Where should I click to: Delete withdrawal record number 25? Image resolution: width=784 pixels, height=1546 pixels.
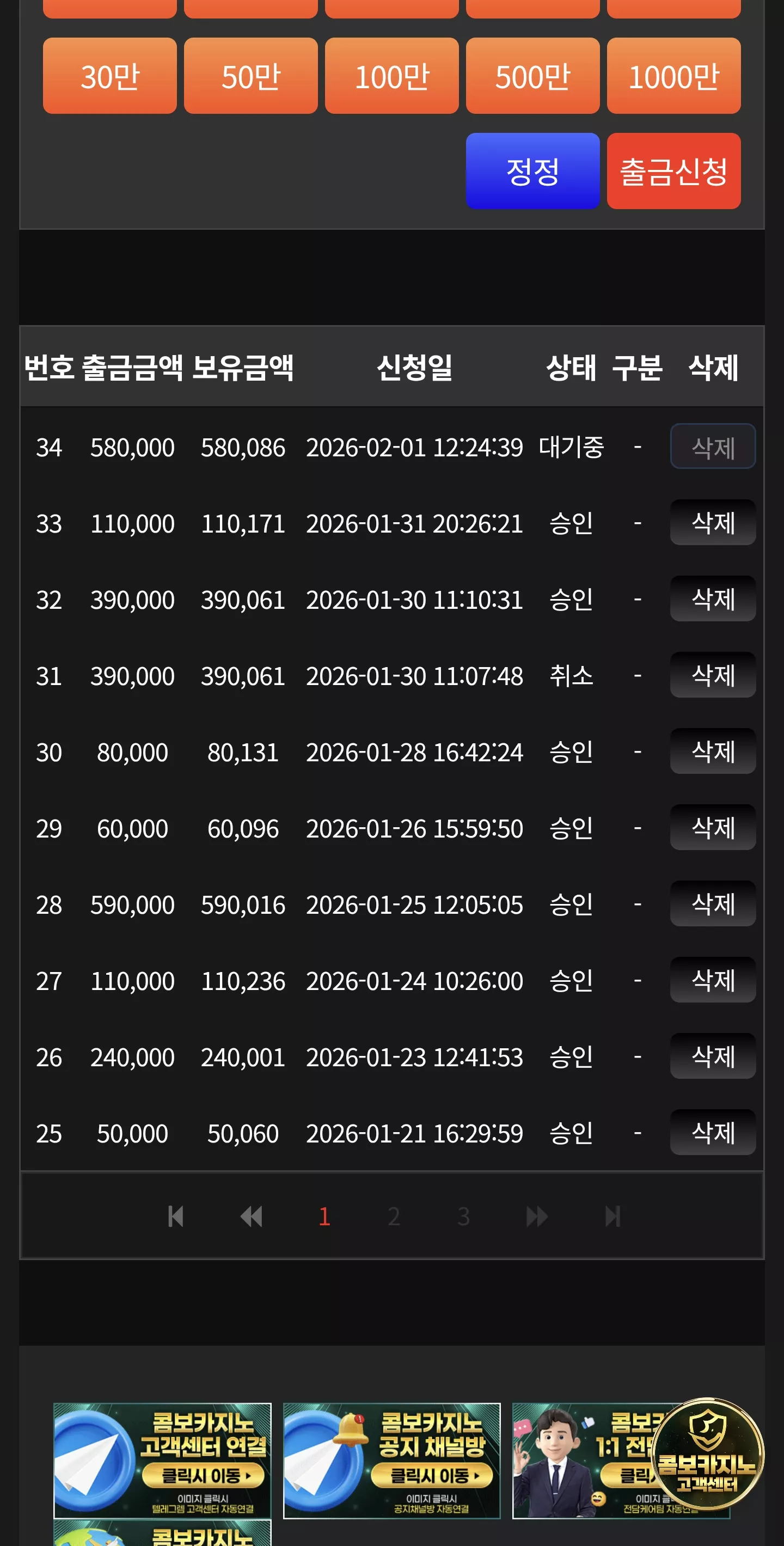point(713,1133)
